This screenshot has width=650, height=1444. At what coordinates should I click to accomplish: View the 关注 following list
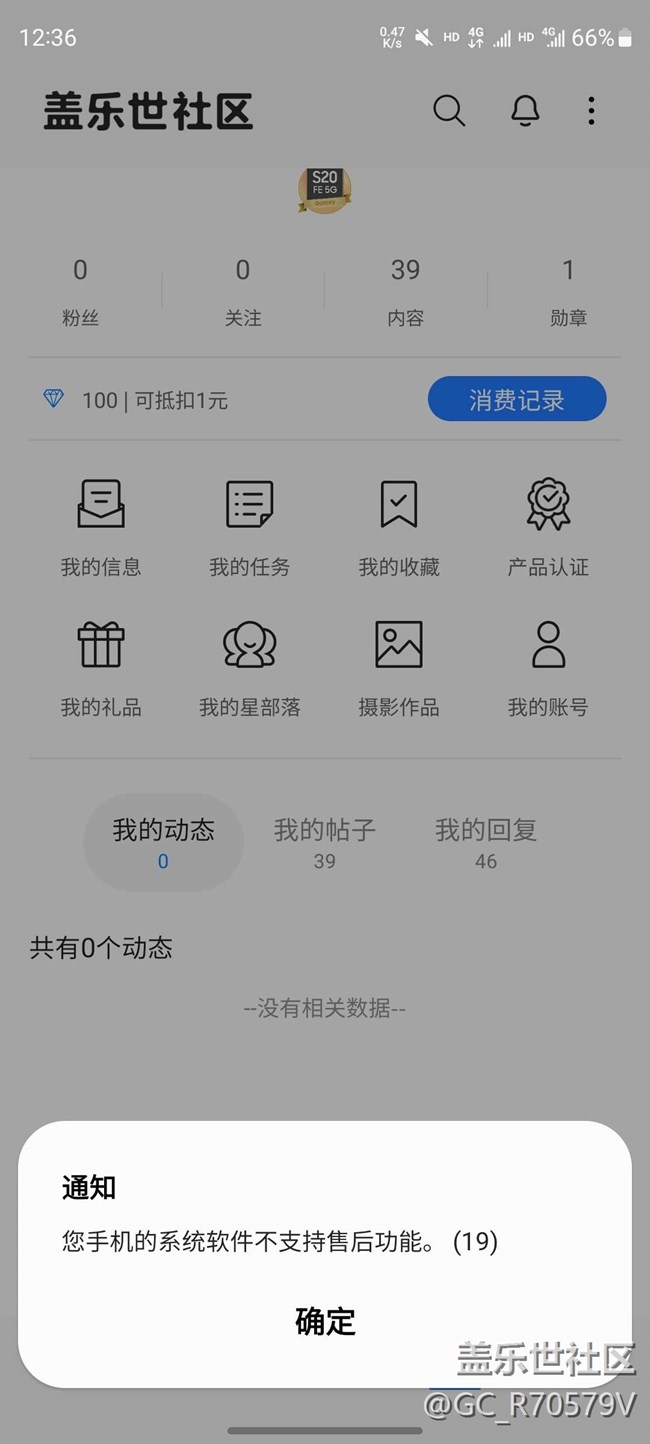click(243, 290)
